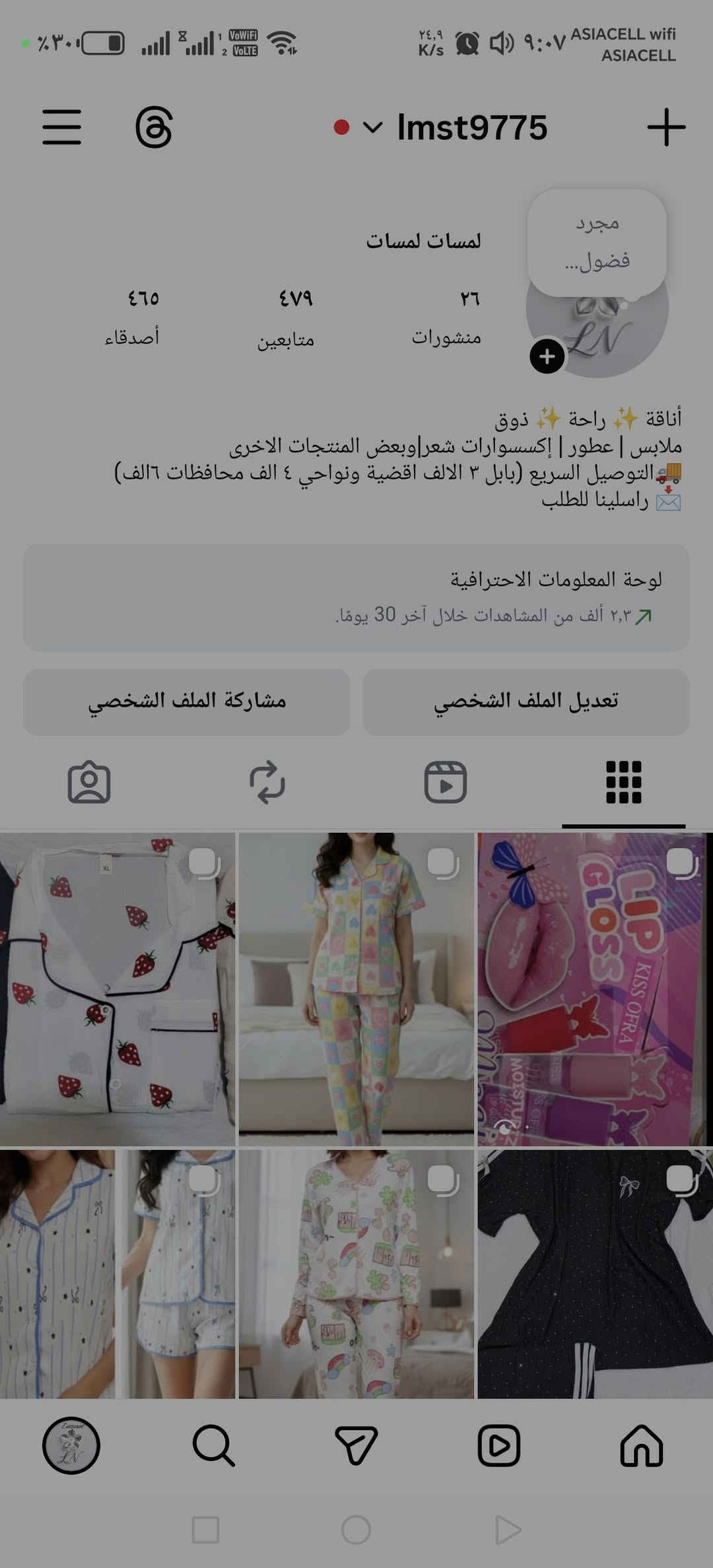713x1568 pixels.
Task: Open the Threads icon
Action: point(153,127)
